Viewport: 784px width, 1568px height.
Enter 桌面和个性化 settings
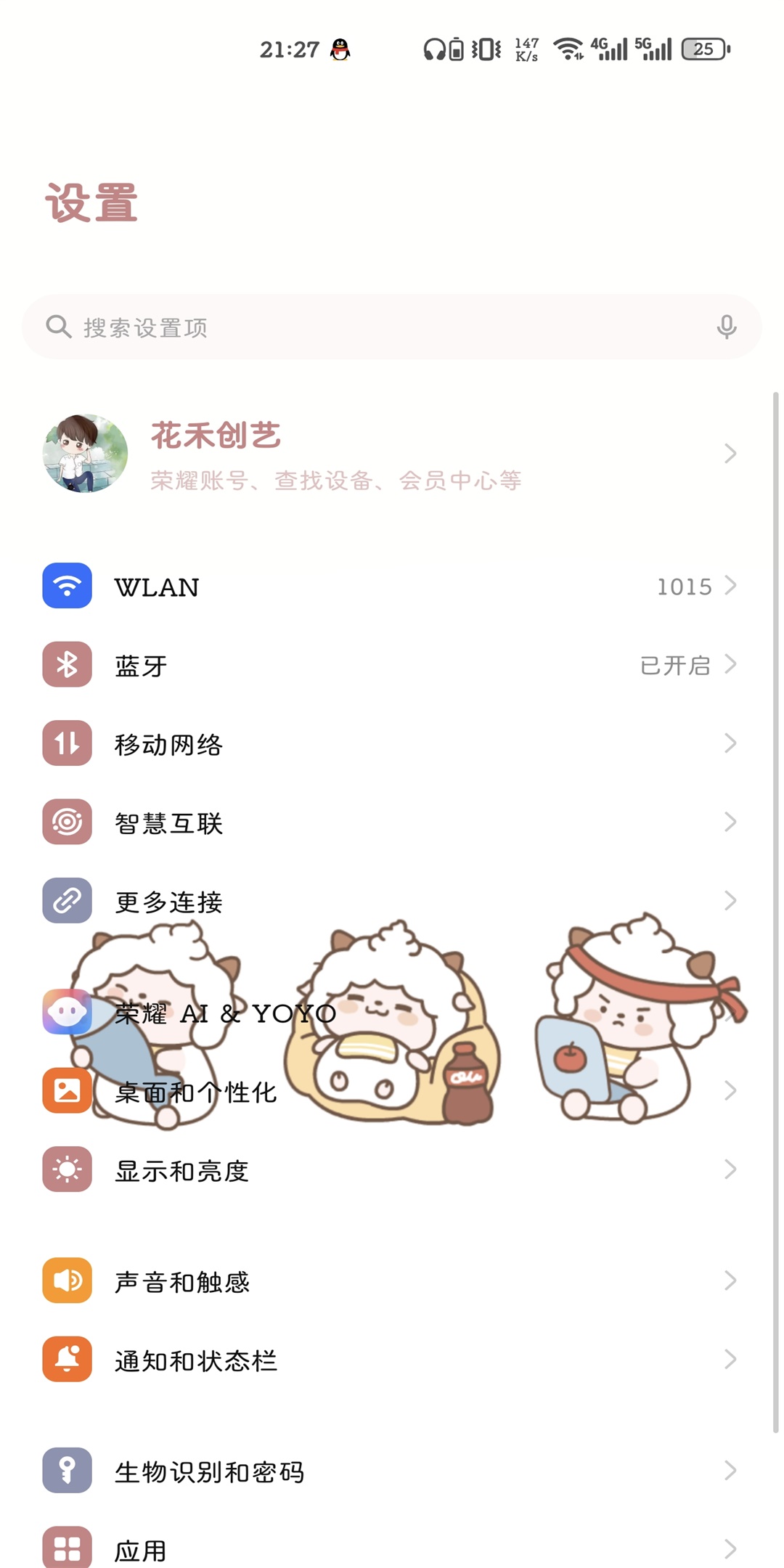click(196, 1091)
